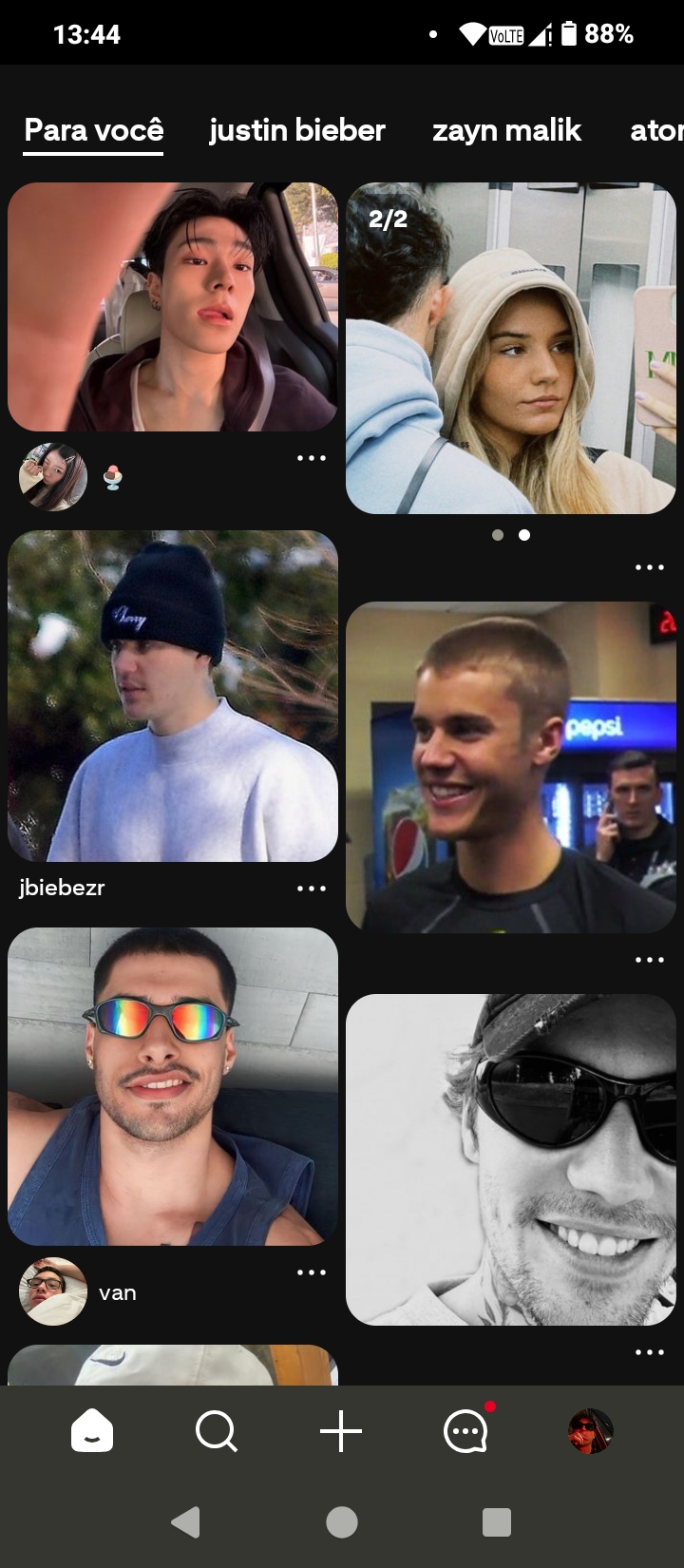This screenshot has width=684, height=1568.
Task: Open the pin with Pepsi machine background
Action: pos(510,766)
